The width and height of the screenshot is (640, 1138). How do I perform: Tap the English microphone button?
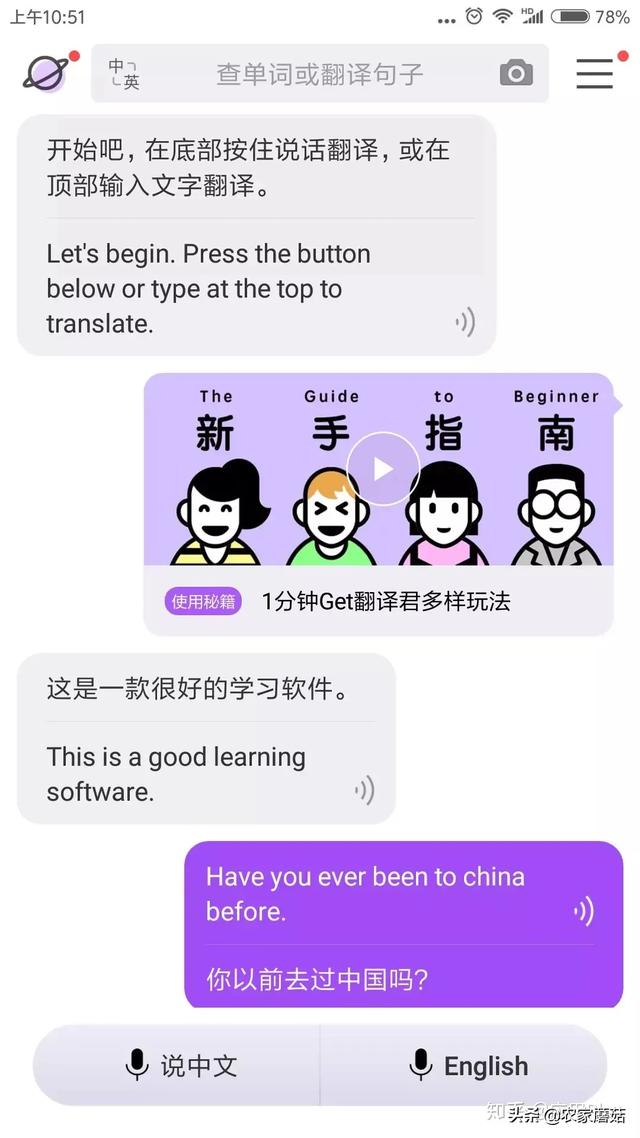(468, 1066)
